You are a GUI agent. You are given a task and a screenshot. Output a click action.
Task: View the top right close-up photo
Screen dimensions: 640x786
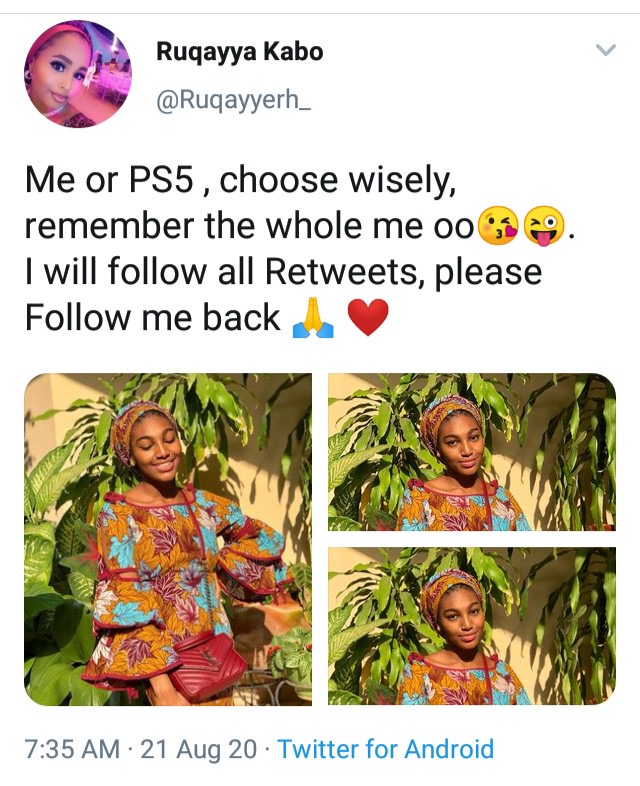tap(471, 451)
